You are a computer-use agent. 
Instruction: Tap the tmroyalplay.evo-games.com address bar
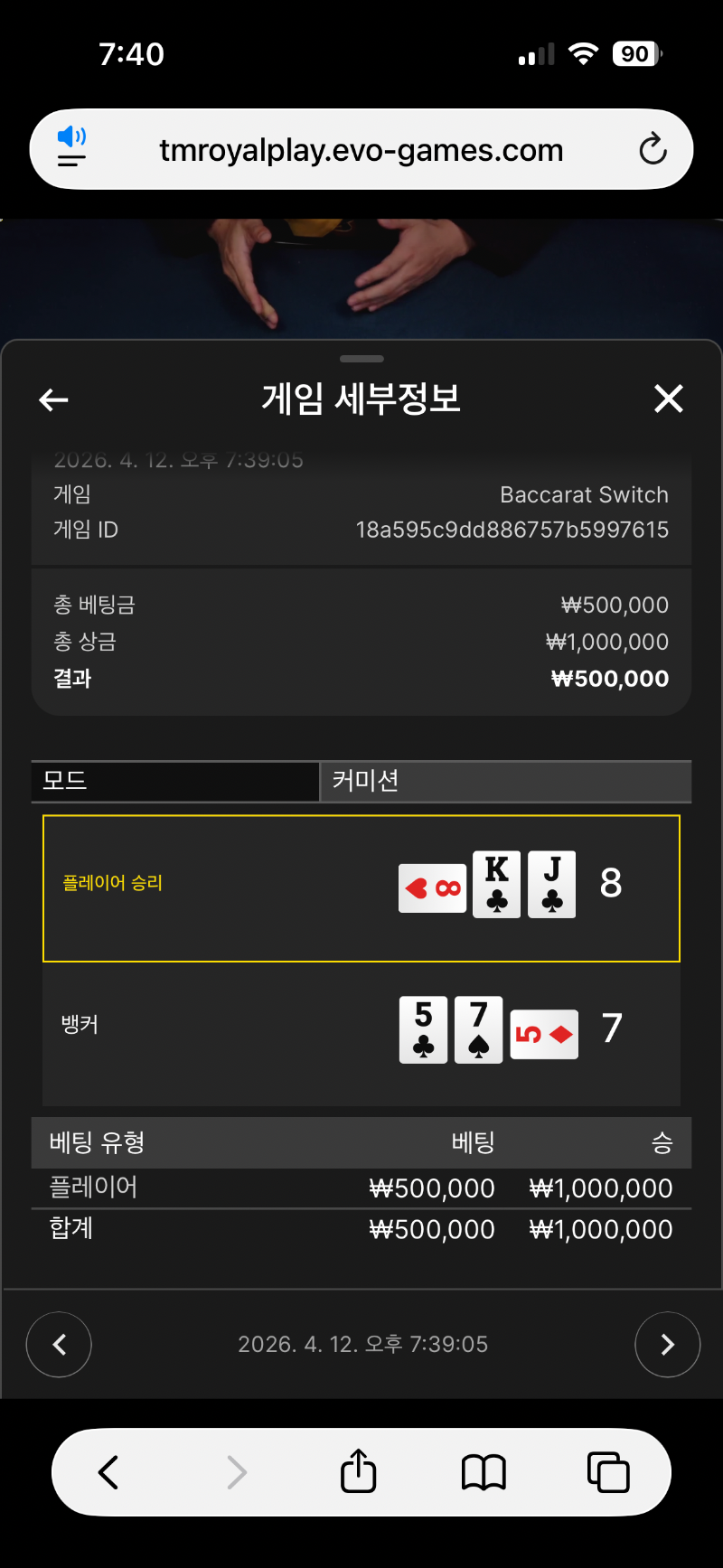pyautogui.click(x=361, y=150)
